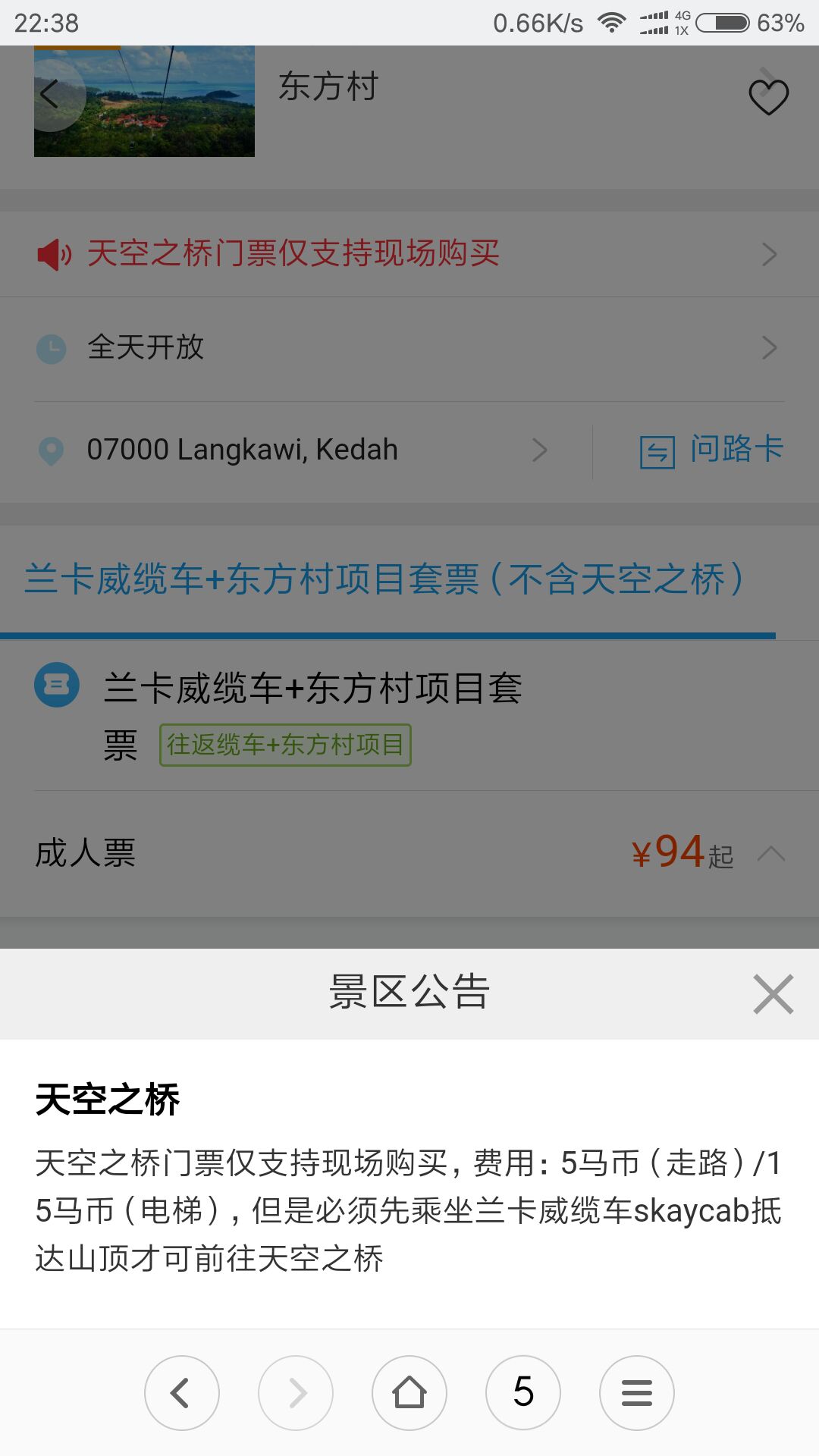Open the tab switcher showing 5

click(523, 1393)
